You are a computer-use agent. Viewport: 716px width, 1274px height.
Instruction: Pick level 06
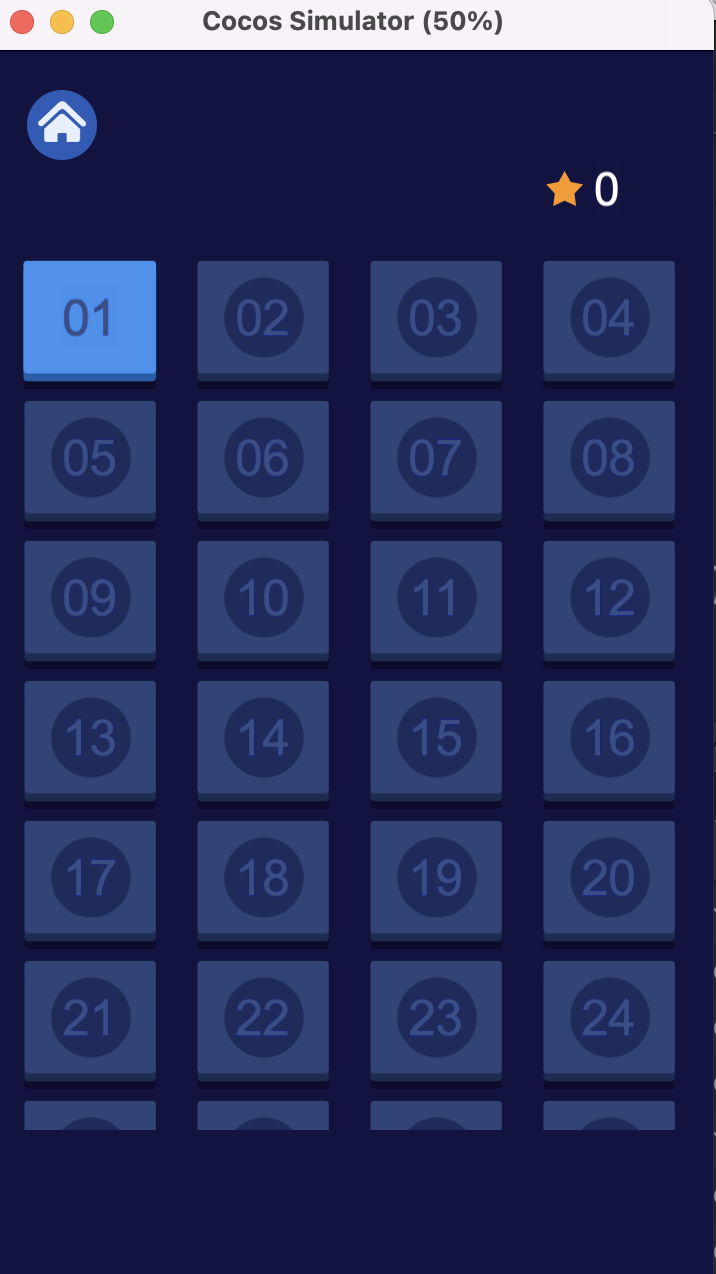263,459
